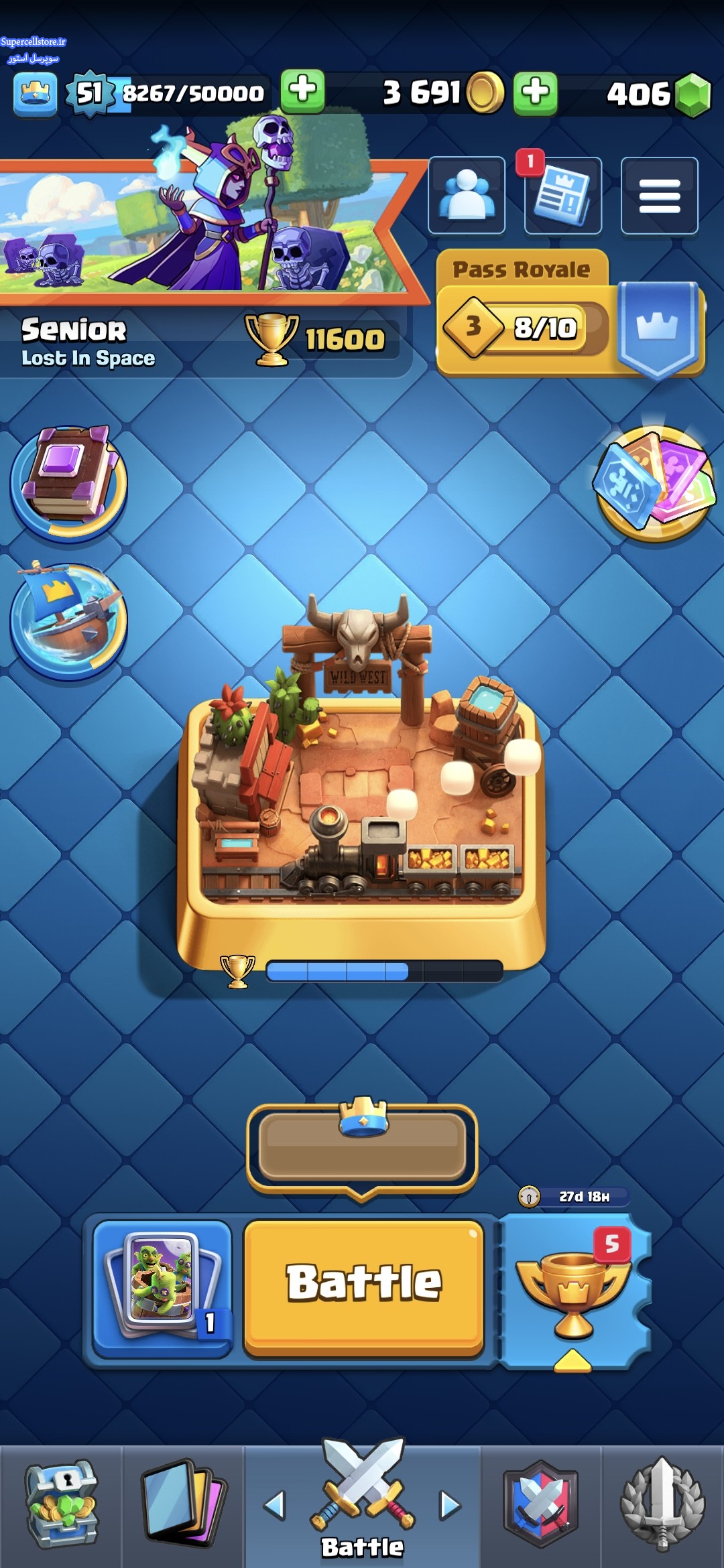The image size is (724, 1568).
Task: Open the hamburger menu
Action: [x=660, y=196]
